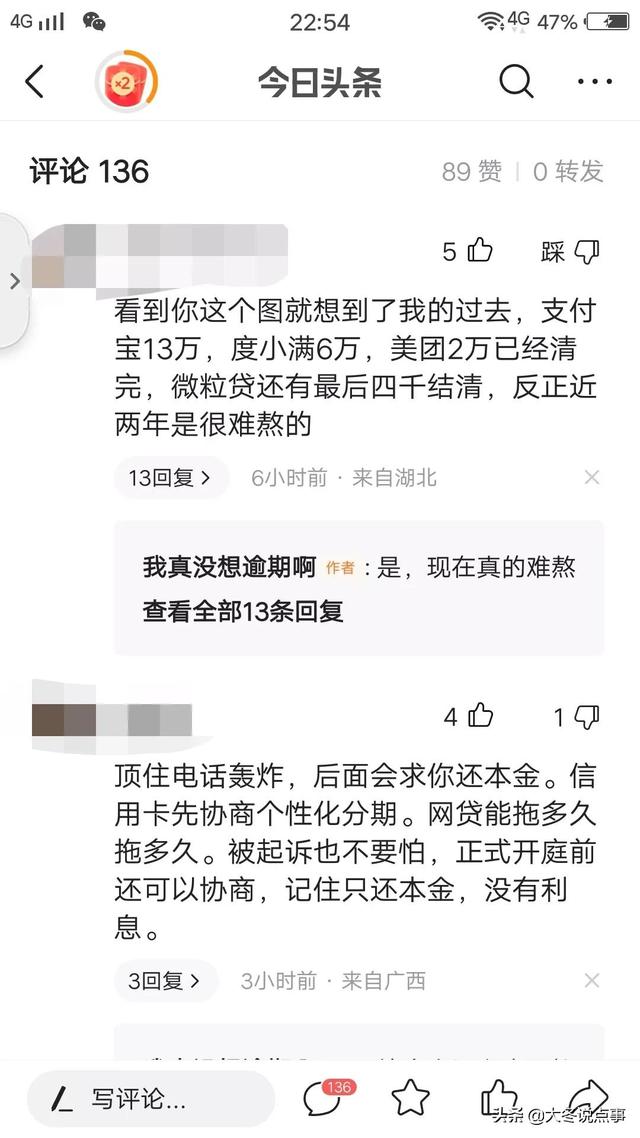640x1138 pixels.
Task: Expand the 13回复 replies chip
Action: click(170, 478)
